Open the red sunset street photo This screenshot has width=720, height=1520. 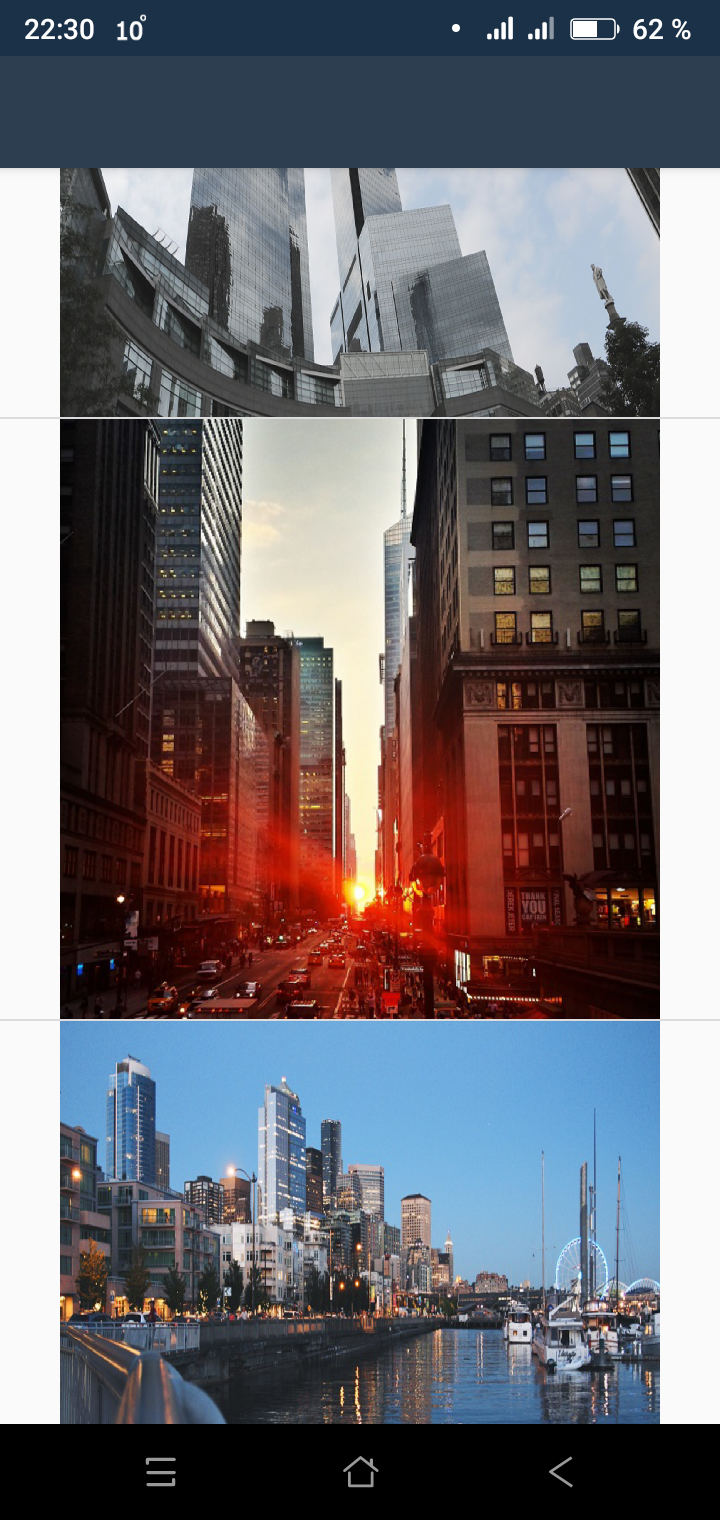(360, 718)
